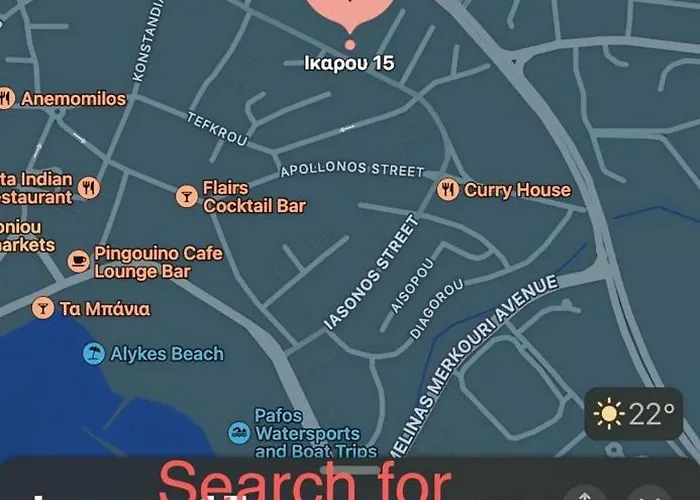Select Pafos Watersports and Boat Trips

[x=239, y=432]
